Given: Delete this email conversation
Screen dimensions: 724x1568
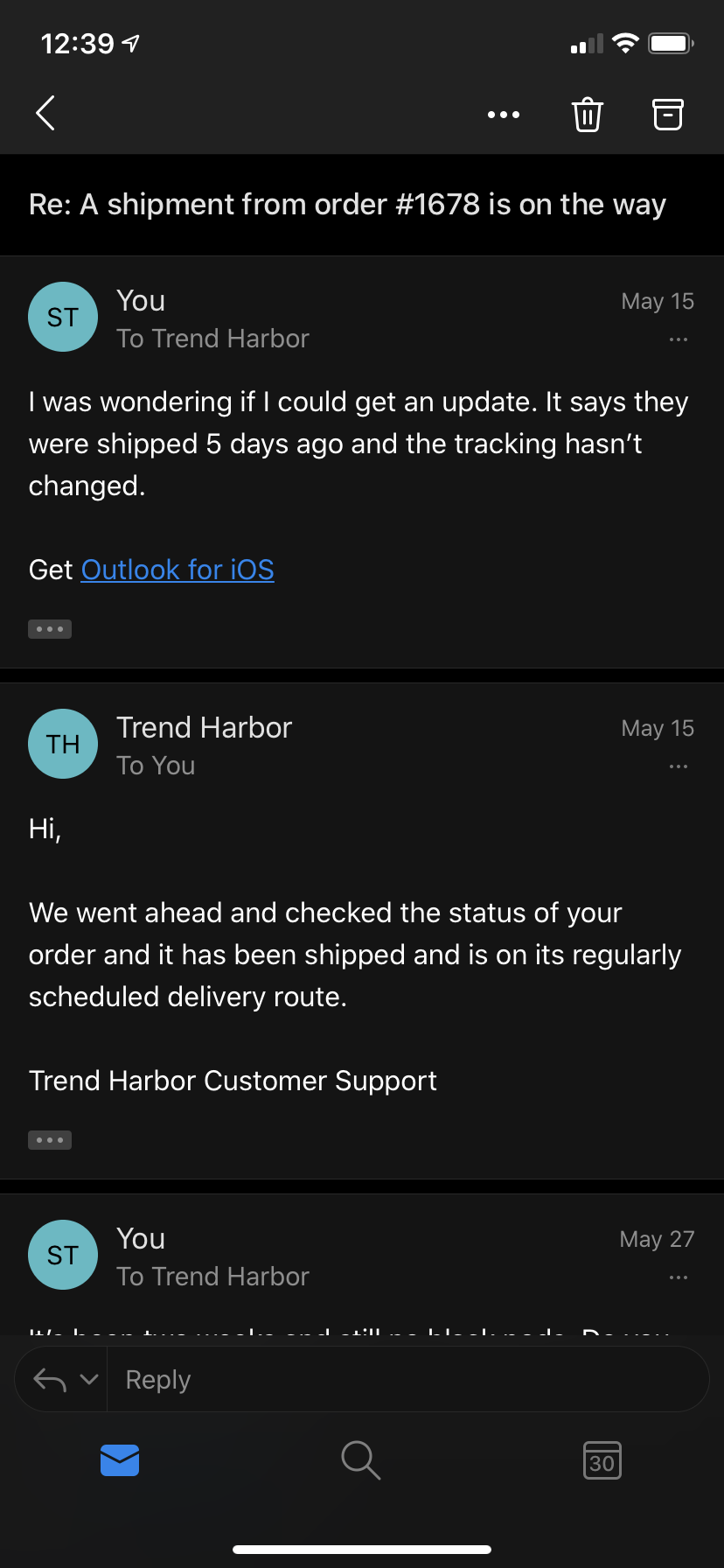Looking at the screenshot, I should point(587,114).
